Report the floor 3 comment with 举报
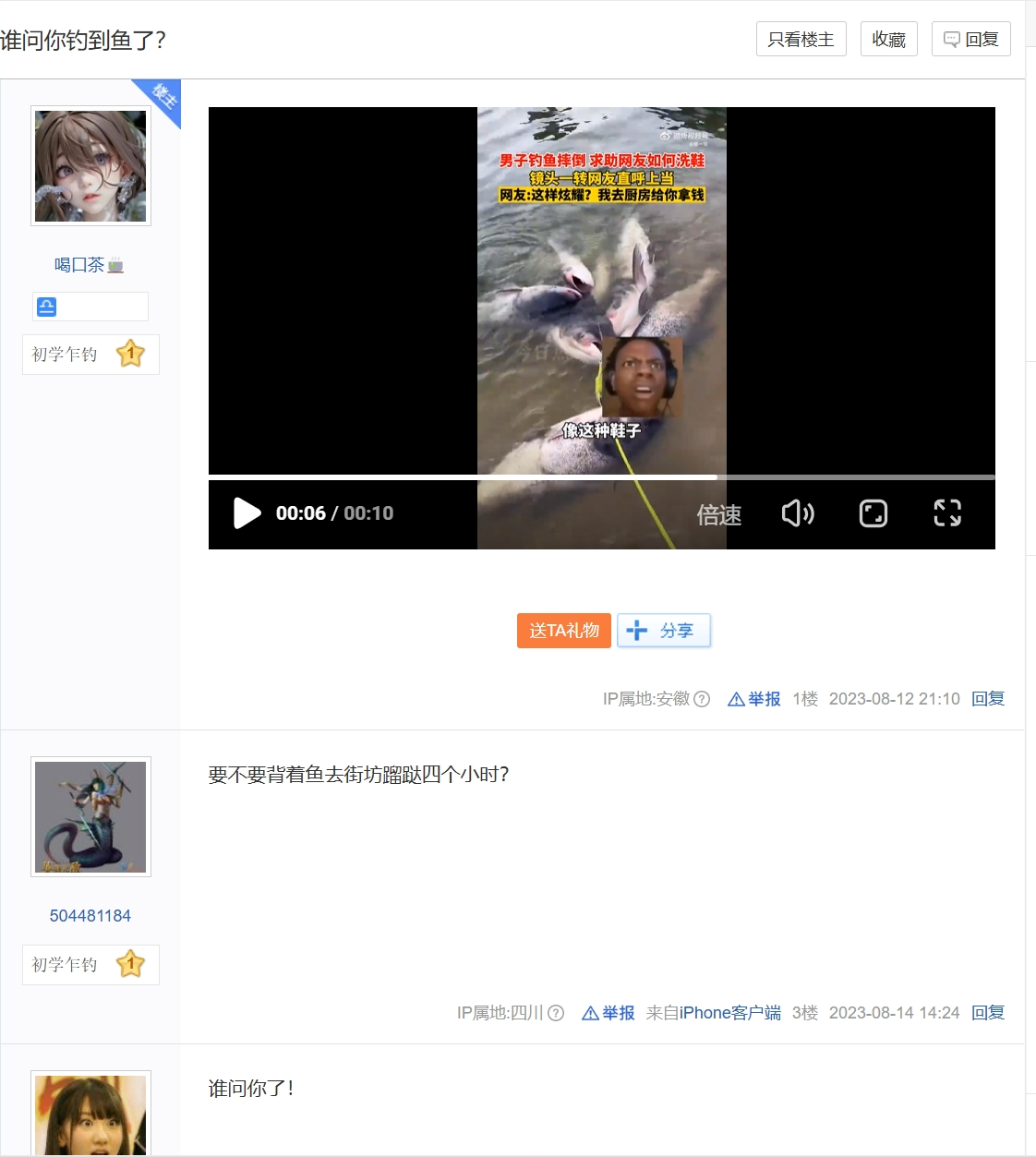 pyautogui.click(x=608, y=1013)
